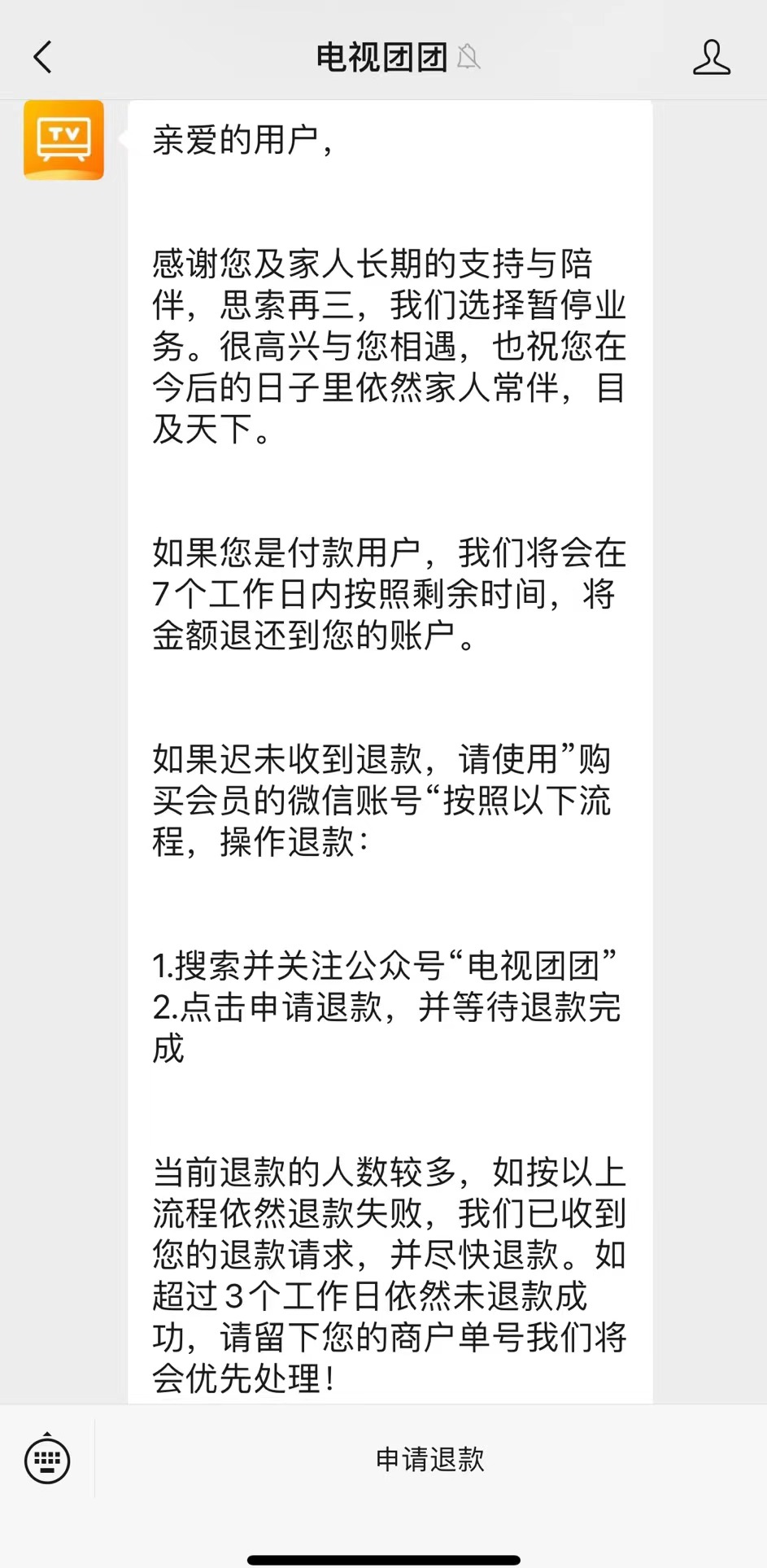Switch to keyboard input mode

pos(47,1459)
